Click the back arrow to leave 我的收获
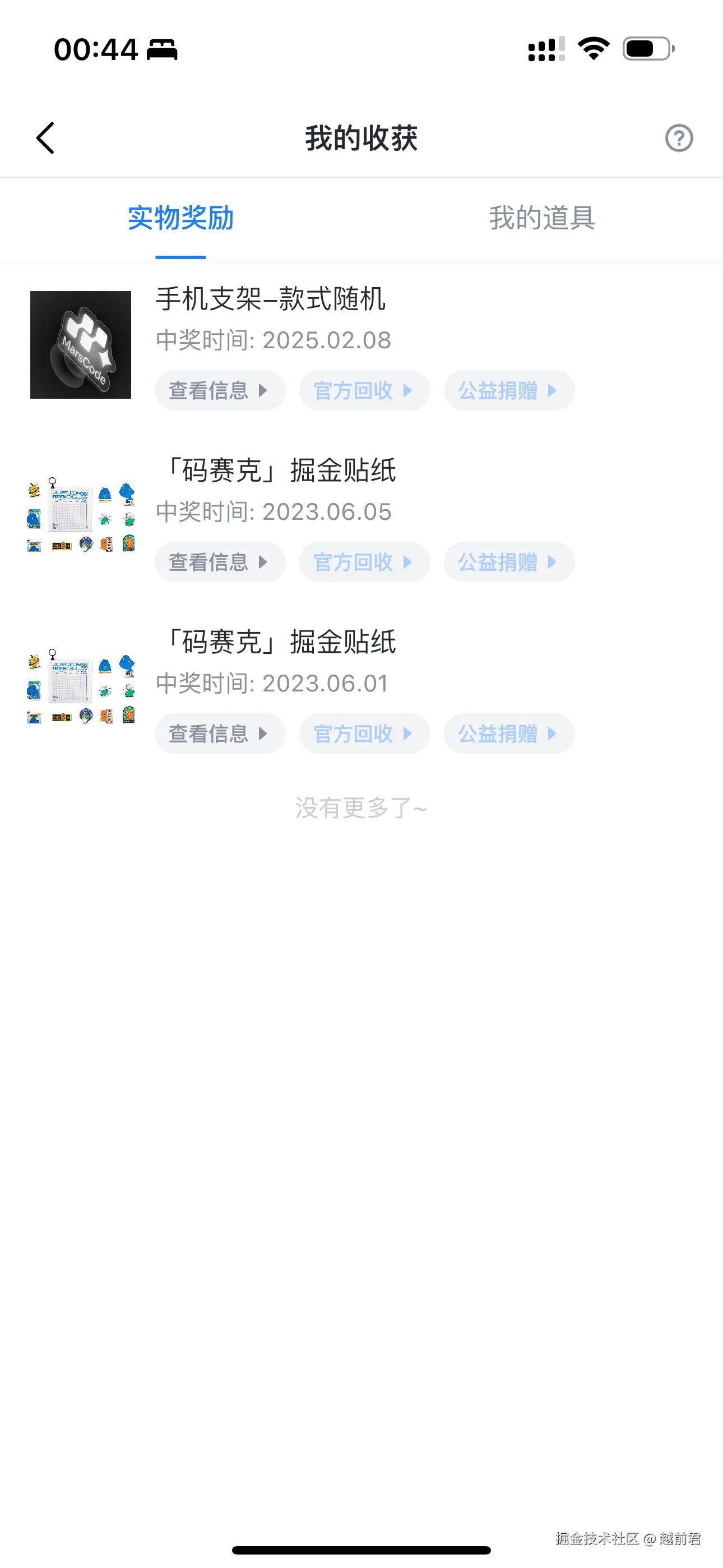Image resolution: width=723 pixels, height=1568 pixels. pos(45,138)
